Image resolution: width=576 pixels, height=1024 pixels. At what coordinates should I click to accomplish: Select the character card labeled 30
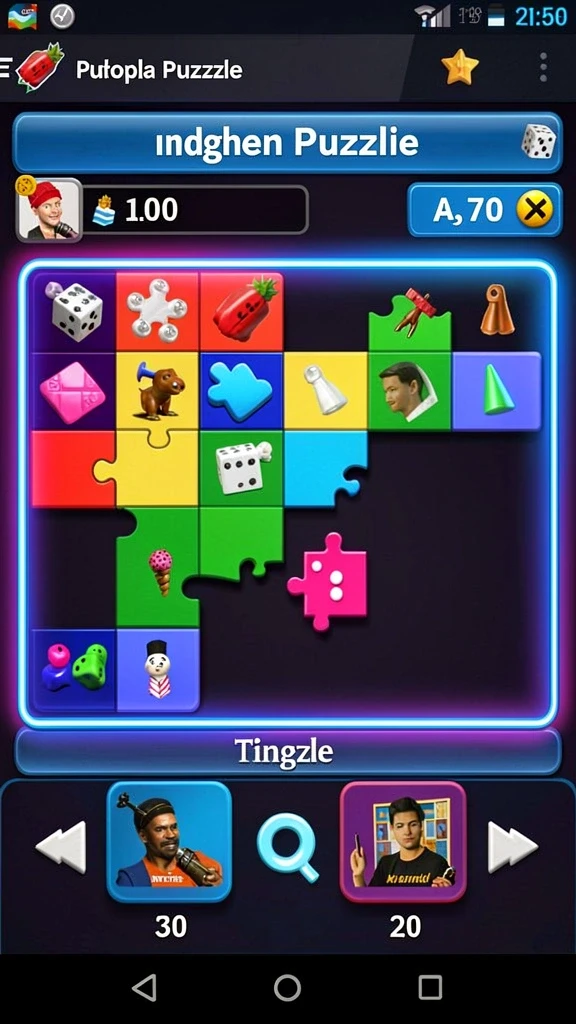point(169,842)
